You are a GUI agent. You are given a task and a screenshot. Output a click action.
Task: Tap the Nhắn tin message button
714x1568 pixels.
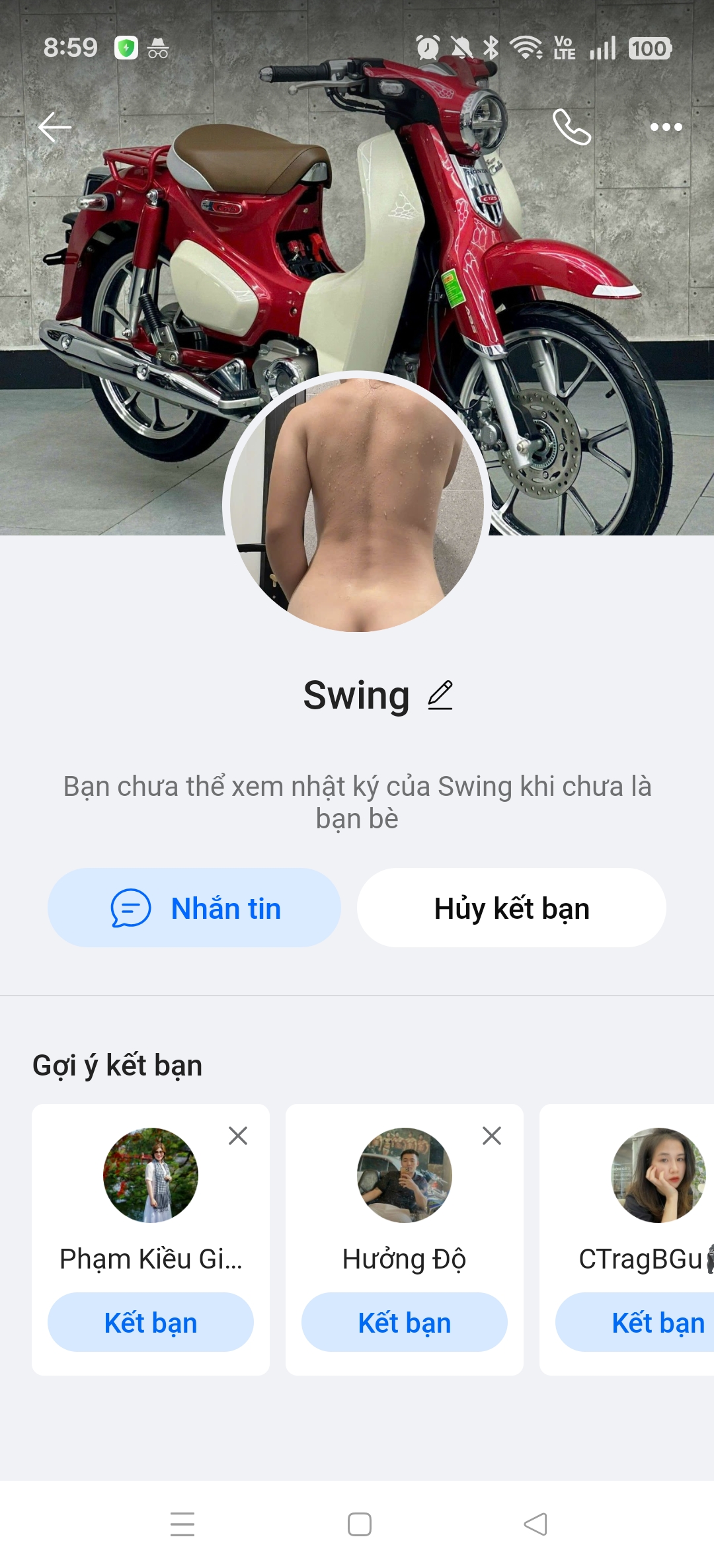pyautogui.click(x=194, y=908)
